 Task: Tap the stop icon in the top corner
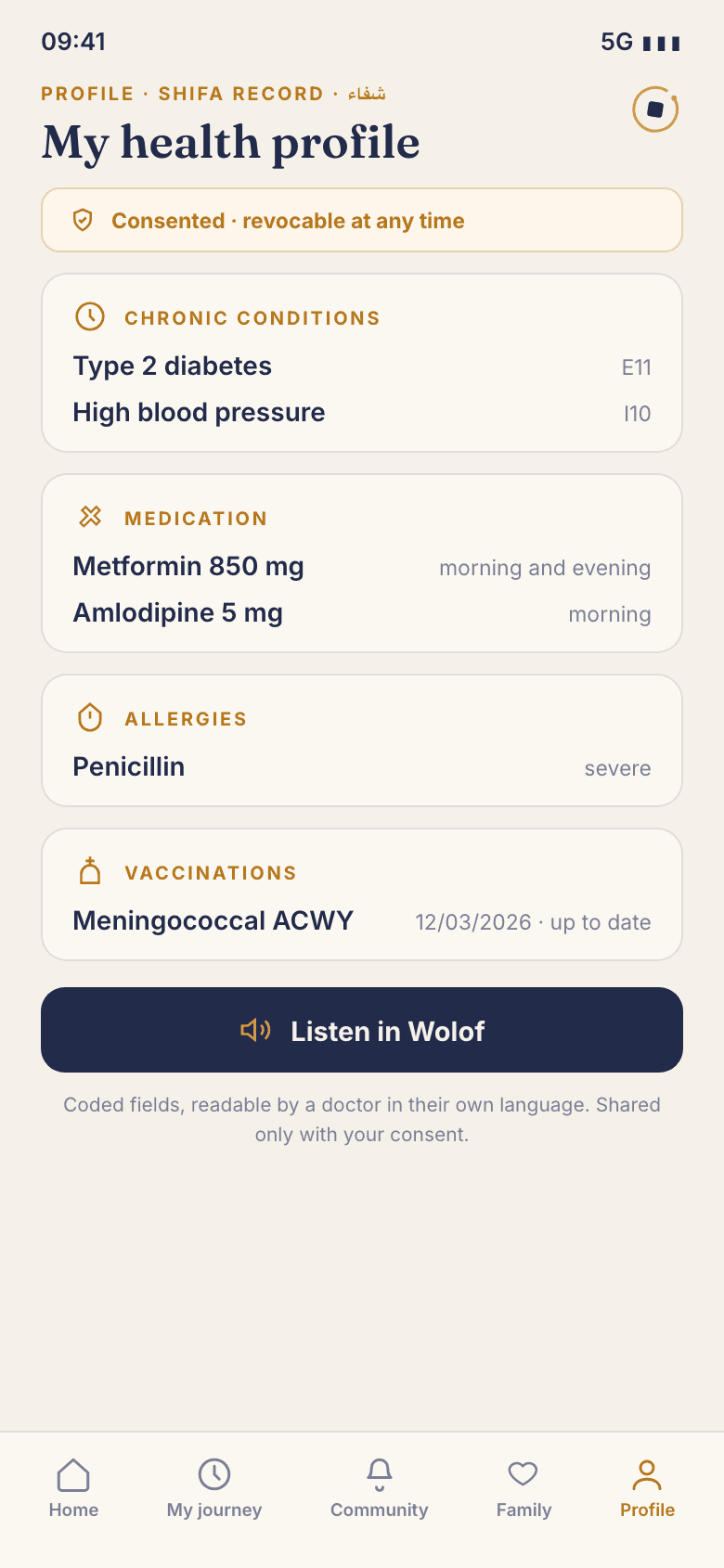pyautogui.click(x=655, y=109)
